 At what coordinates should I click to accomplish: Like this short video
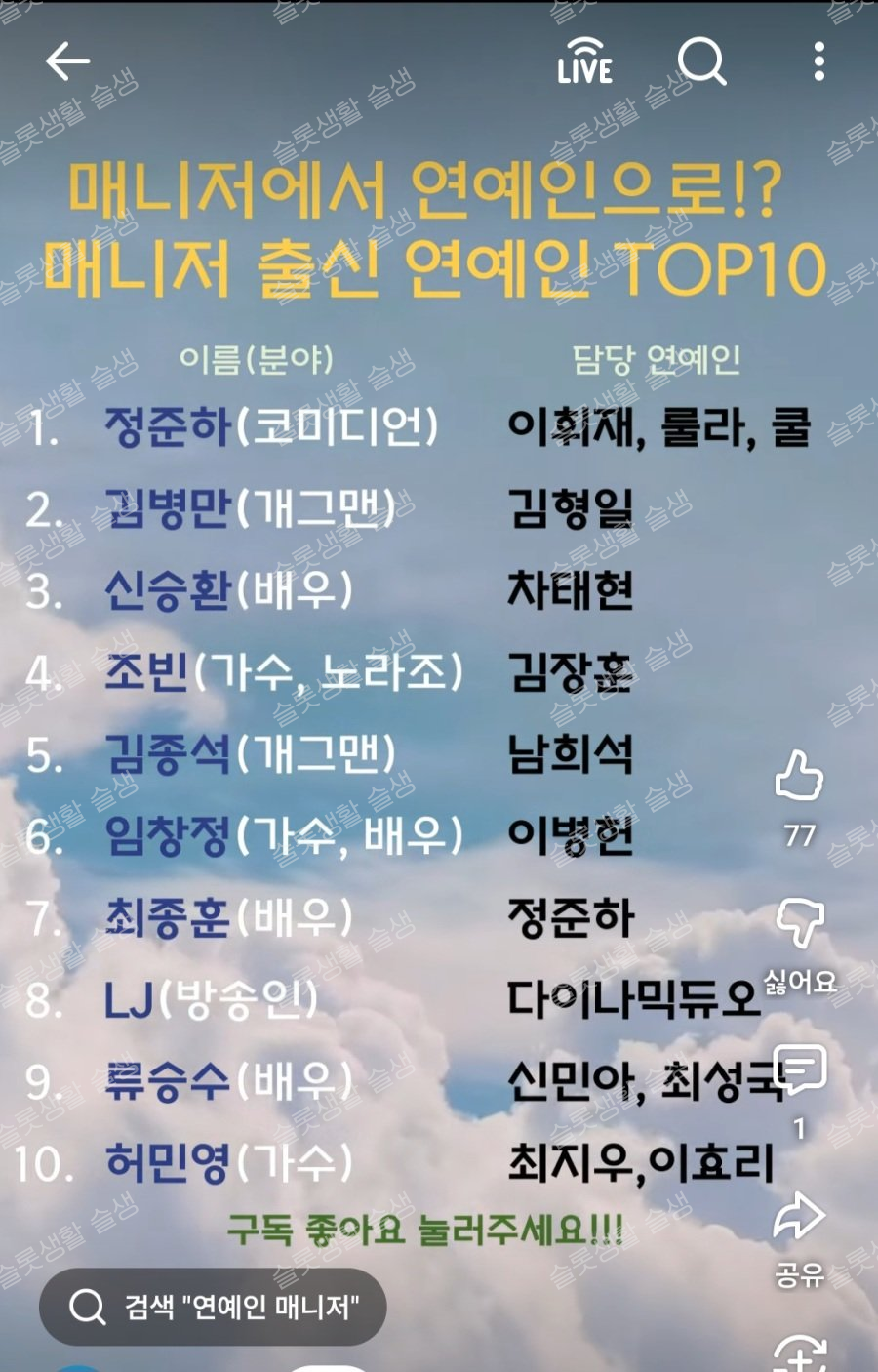[x=799, y=777]
